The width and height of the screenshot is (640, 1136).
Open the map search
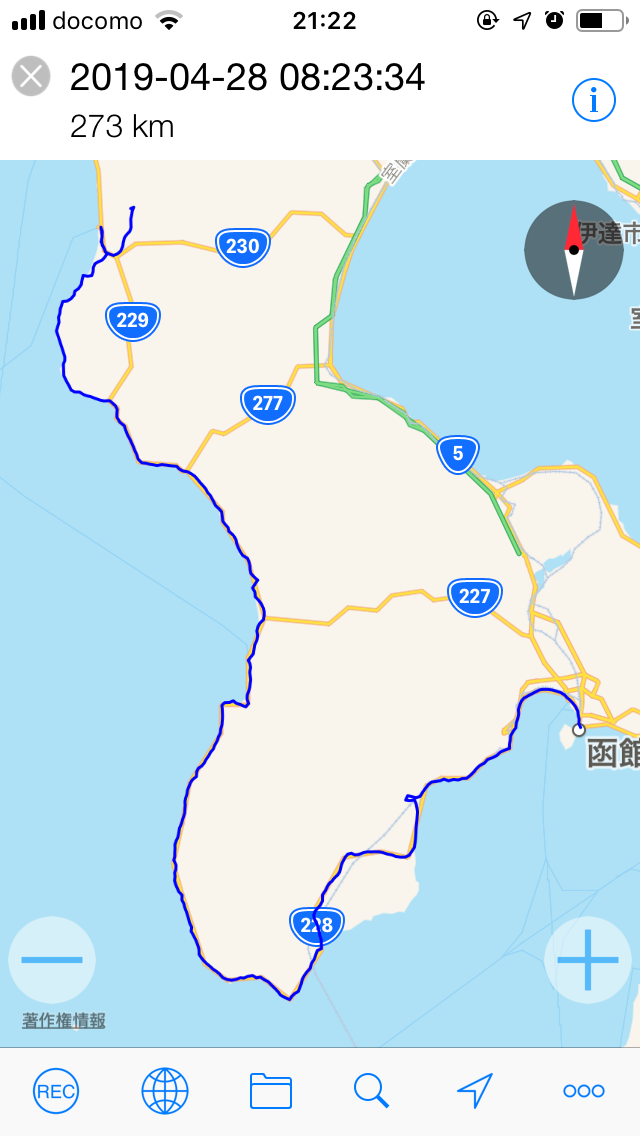371,1091
